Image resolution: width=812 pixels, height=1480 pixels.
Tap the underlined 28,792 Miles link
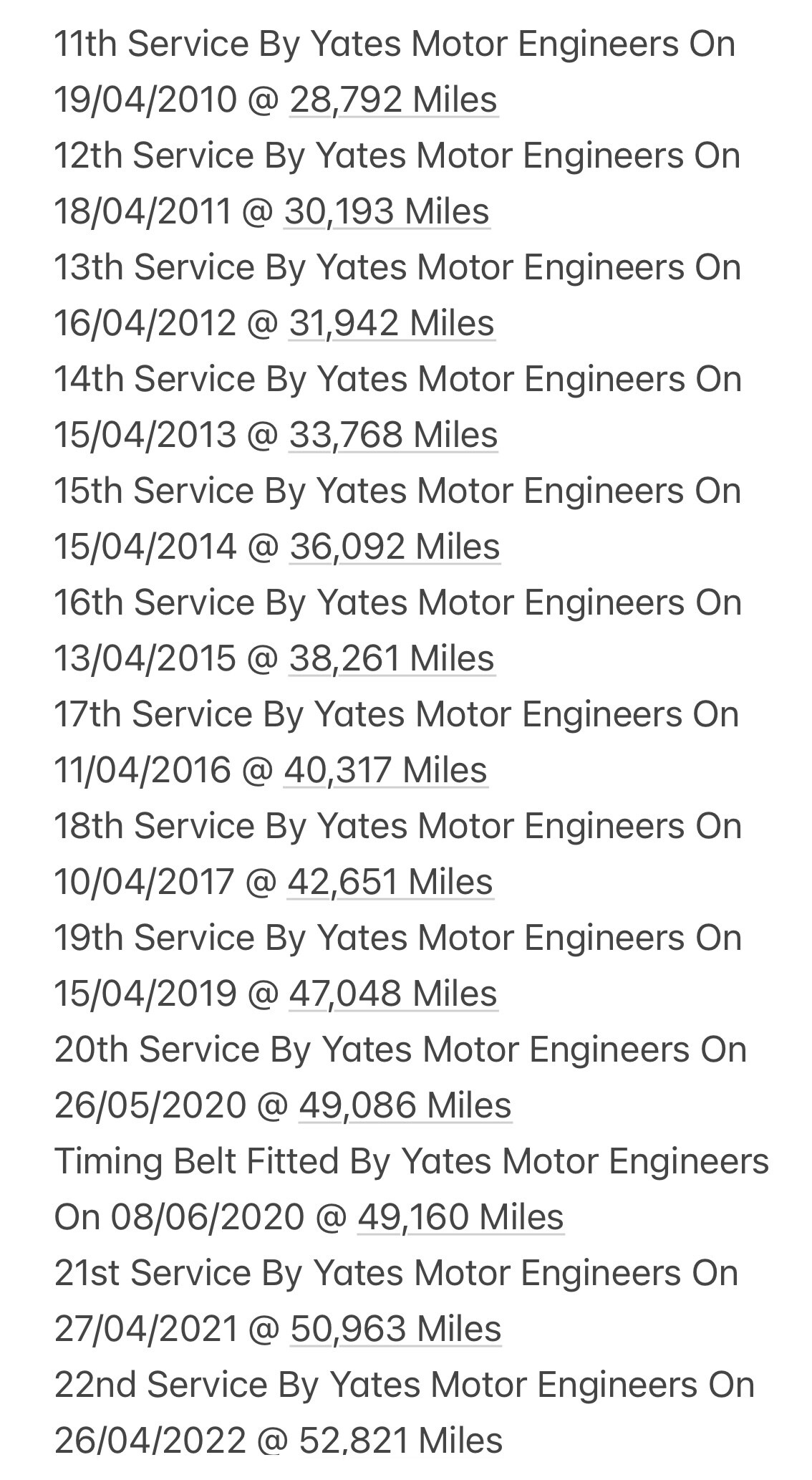point(393,100)
